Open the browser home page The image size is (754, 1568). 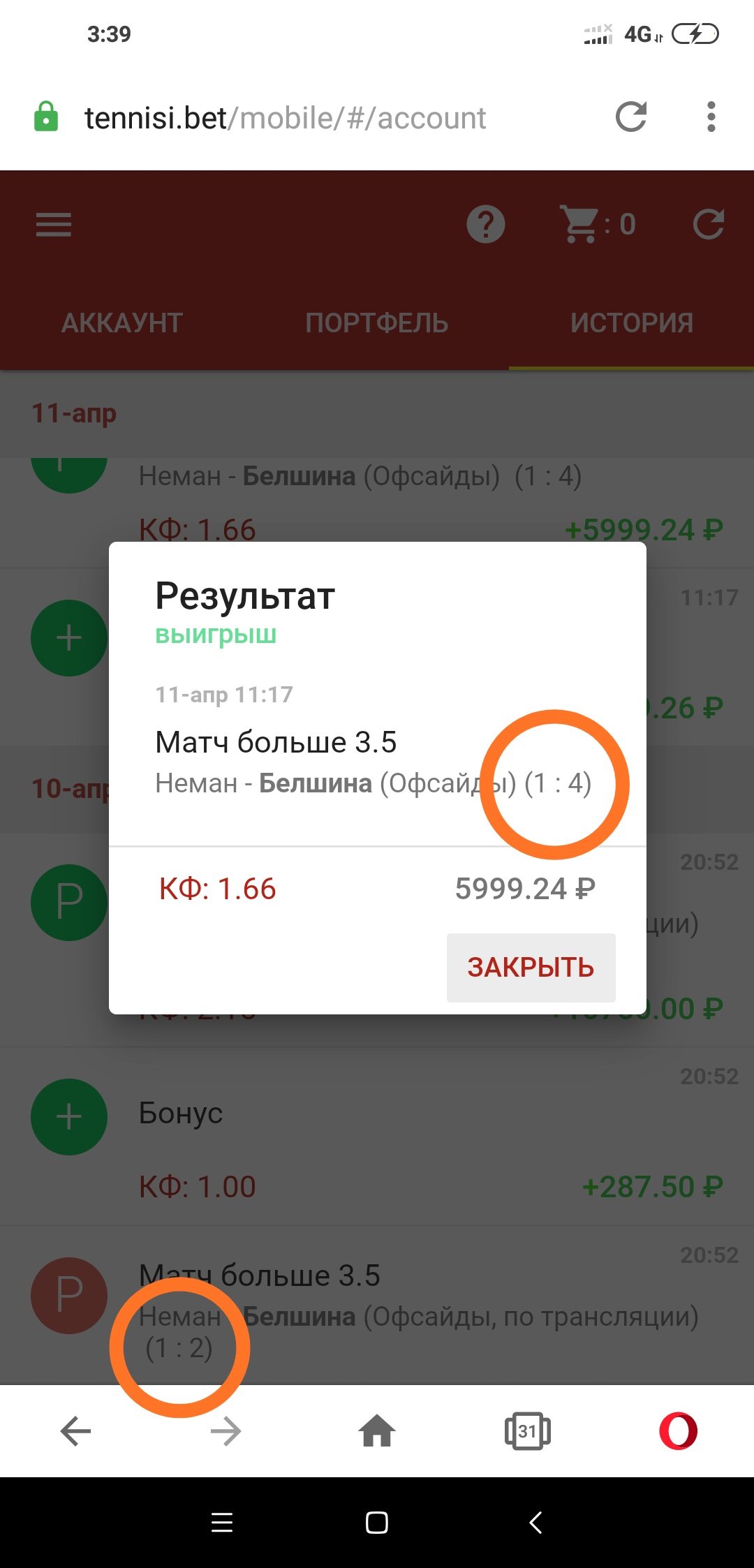(x=377, y=1431)
